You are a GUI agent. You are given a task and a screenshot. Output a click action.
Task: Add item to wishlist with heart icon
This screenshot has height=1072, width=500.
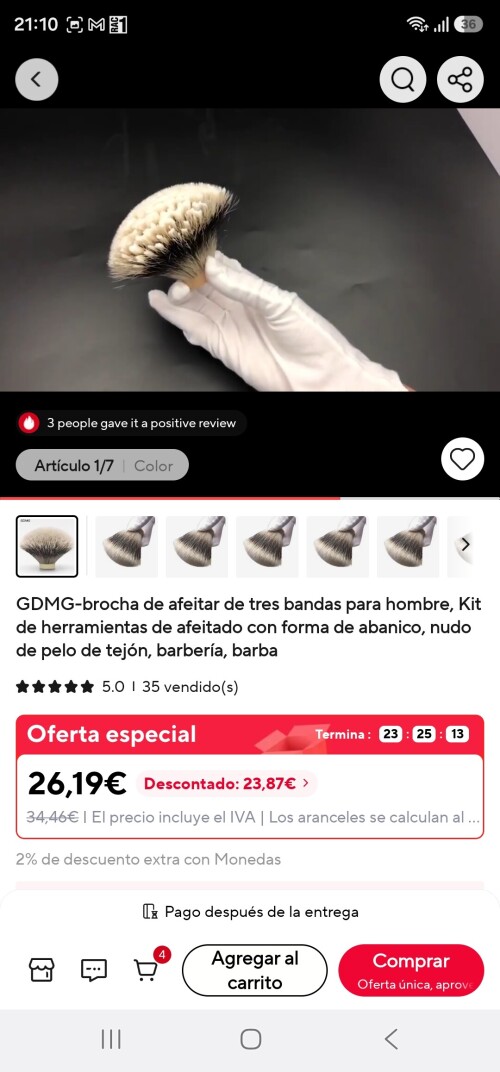462,459
